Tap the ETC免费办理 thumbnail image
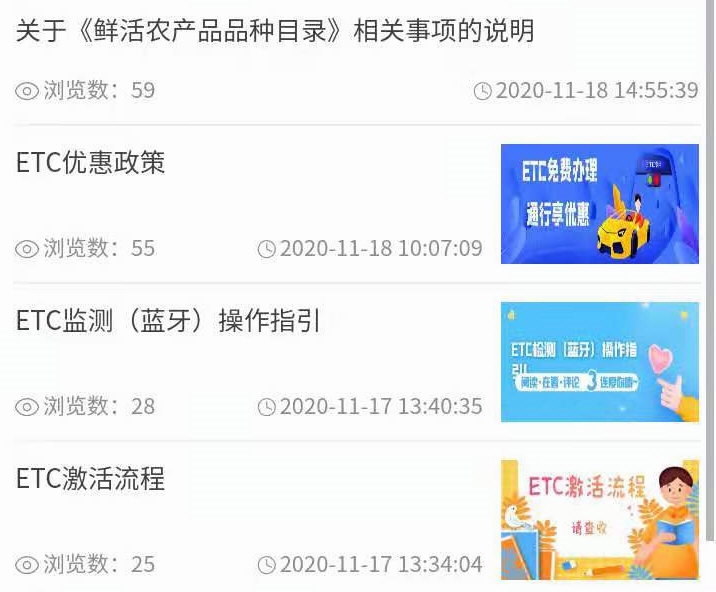 (599, 204)
